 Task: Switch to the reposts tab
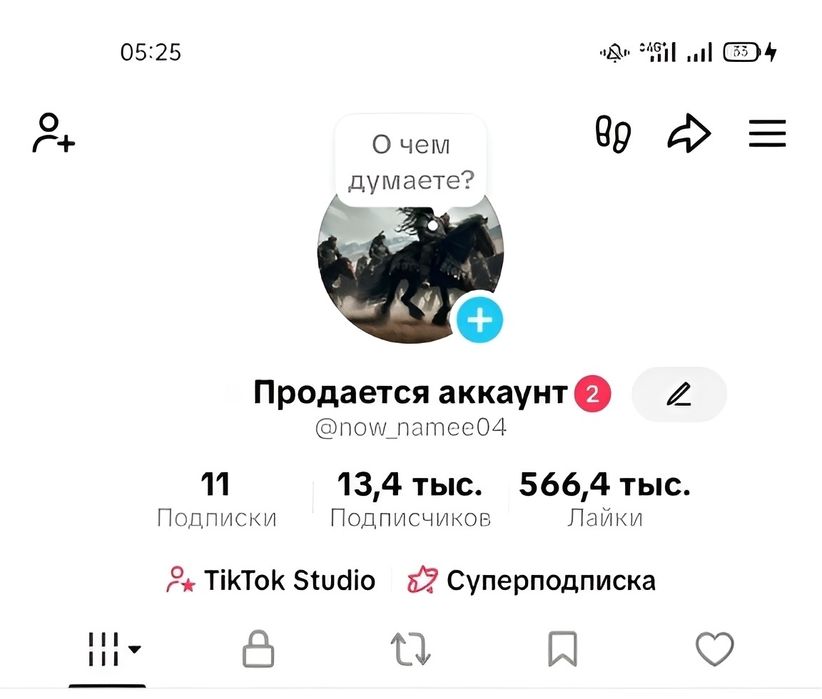[x=410, y=650]
